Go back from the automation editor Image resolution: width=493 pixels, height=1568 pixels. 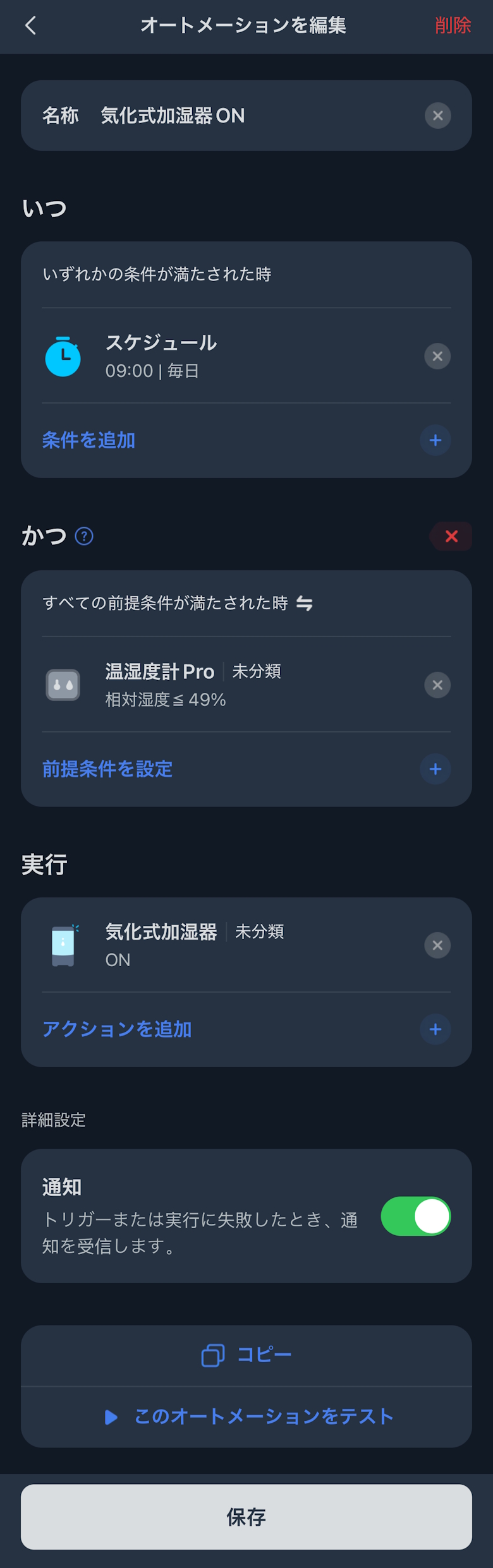tap(30, 25)
